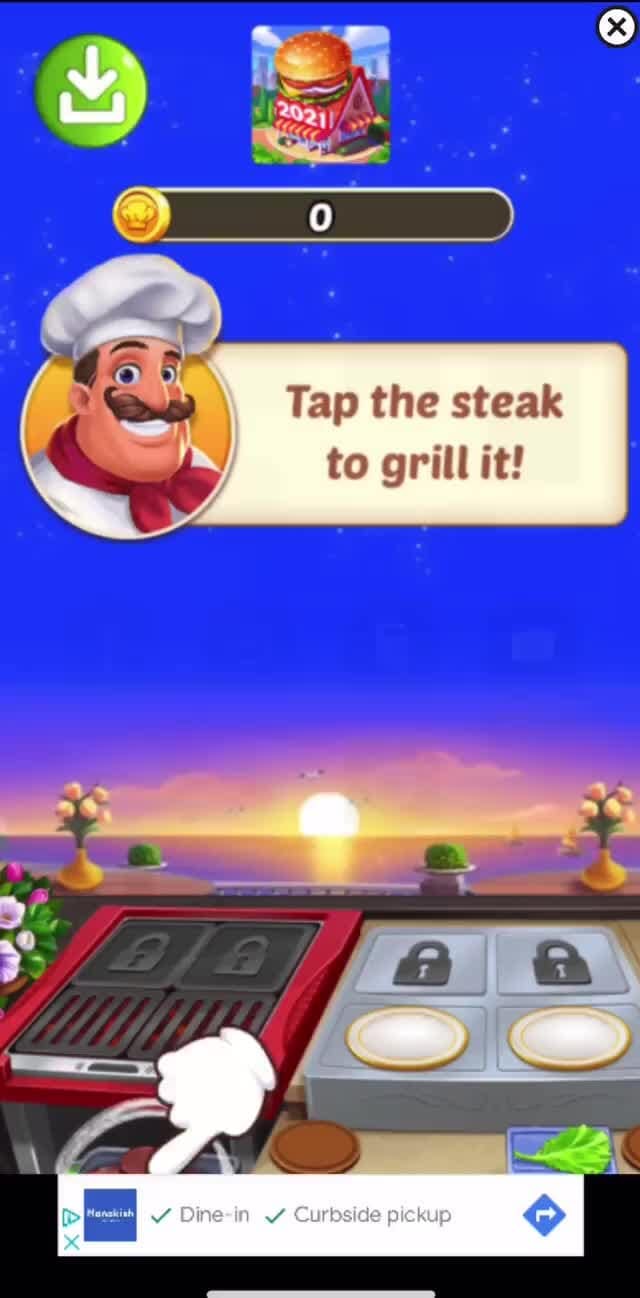Open the Manakish banner ad arrow
Image resolution: width=640 pixels, height=1298 pixels.
544,1215
